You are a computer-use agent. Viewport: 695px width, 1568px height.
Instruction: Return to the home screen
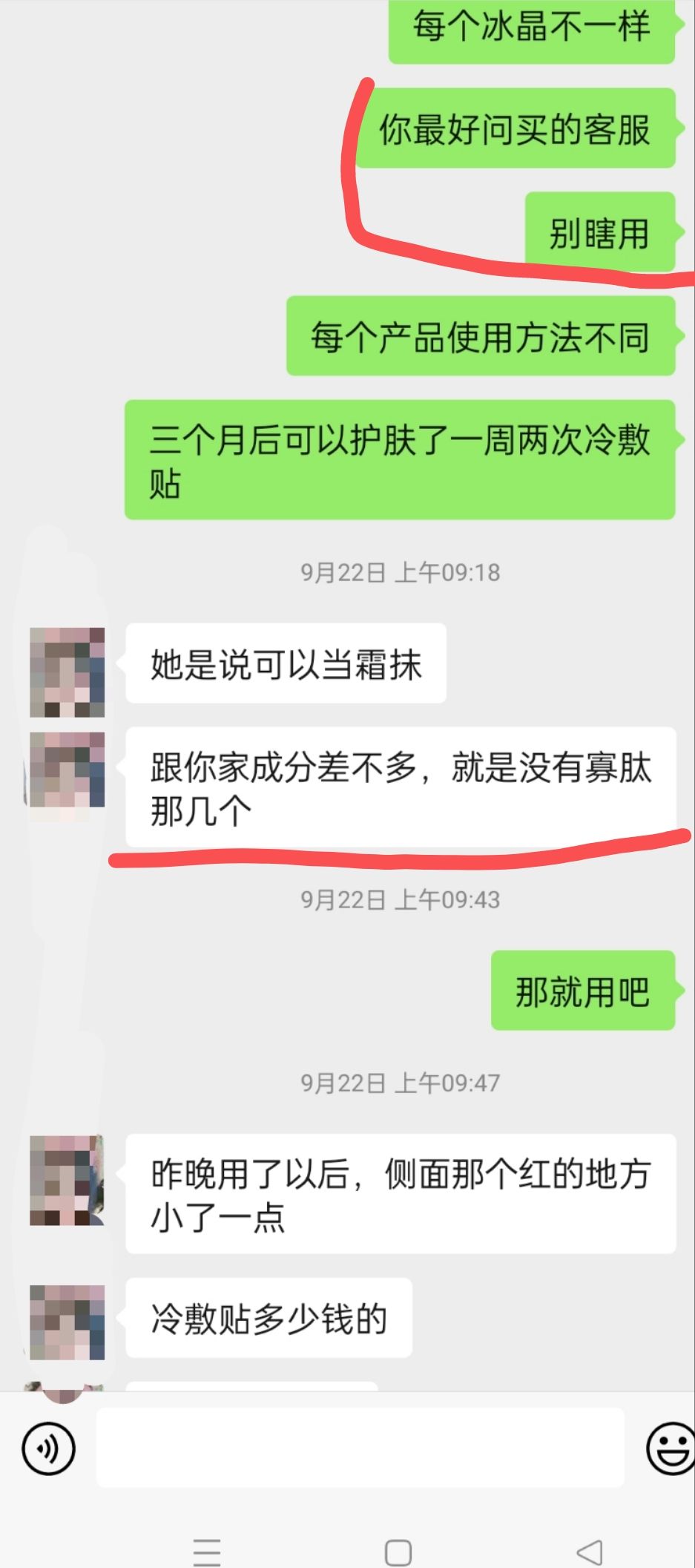click(x=398, y=1552)
